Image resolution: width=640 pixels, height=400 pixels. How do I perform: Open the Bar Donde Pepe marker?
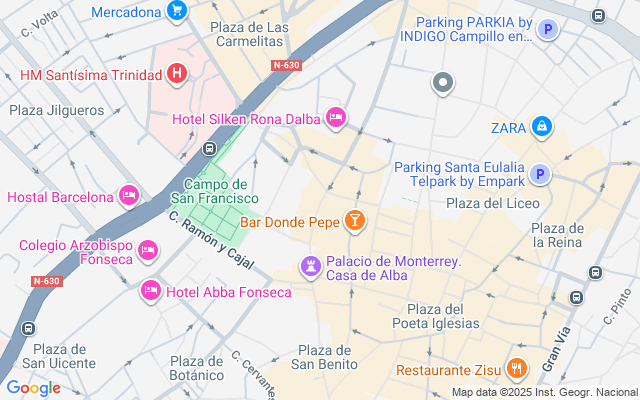pyautogui.click(x=354, y=220)
